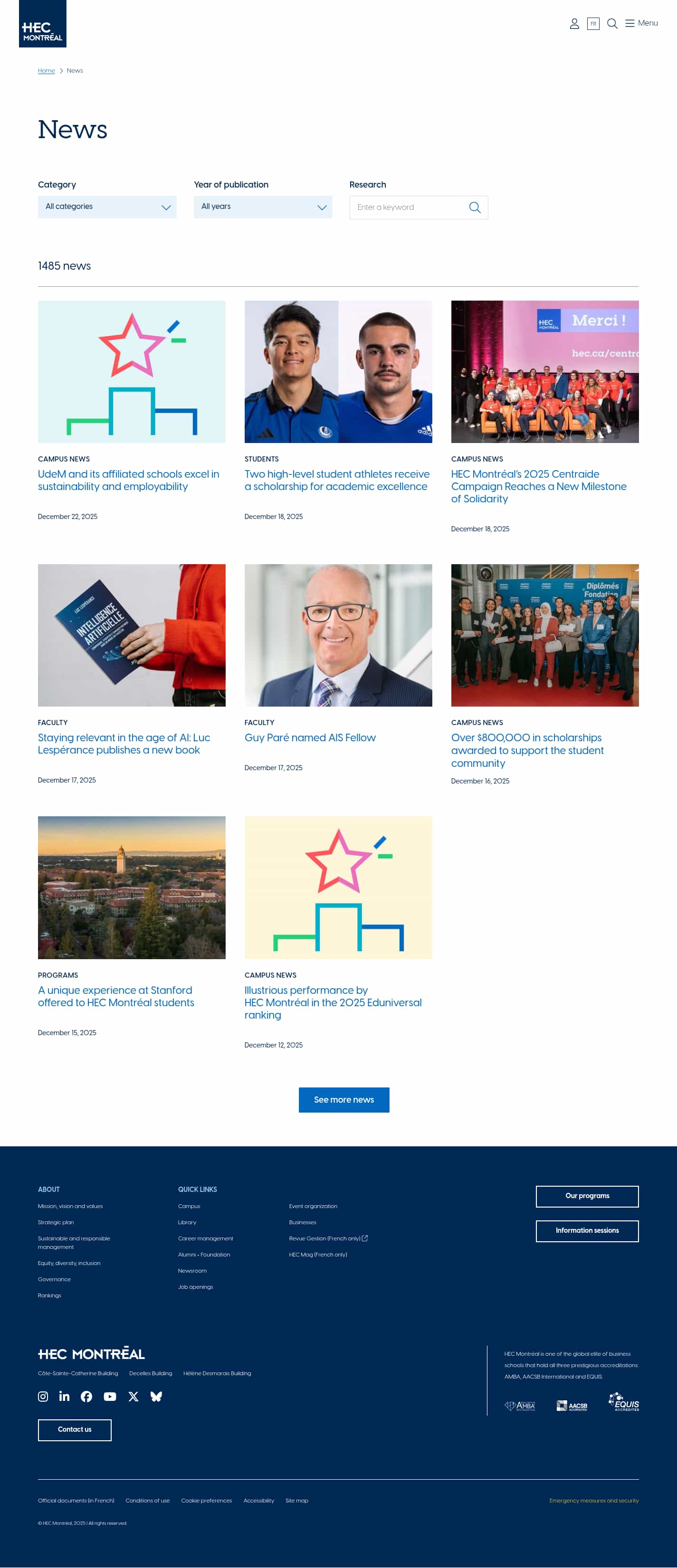Image resolution: width=677 pixels, height=1568 pixels.
Task: Click the HEC Montréal logo
Action: point(42,24)
